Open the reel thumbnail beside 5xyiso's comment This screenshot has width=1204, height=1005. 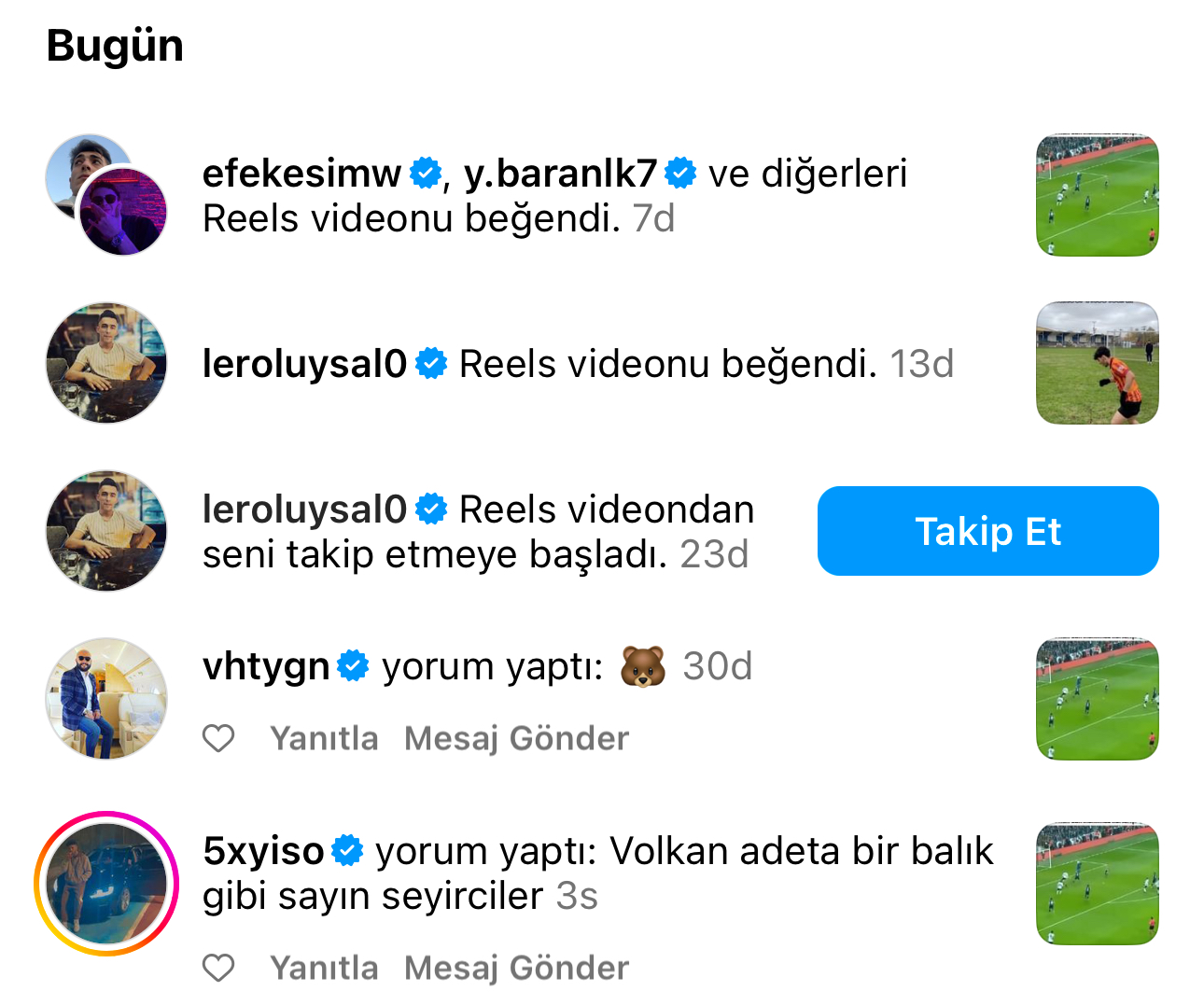(1098, 884)
